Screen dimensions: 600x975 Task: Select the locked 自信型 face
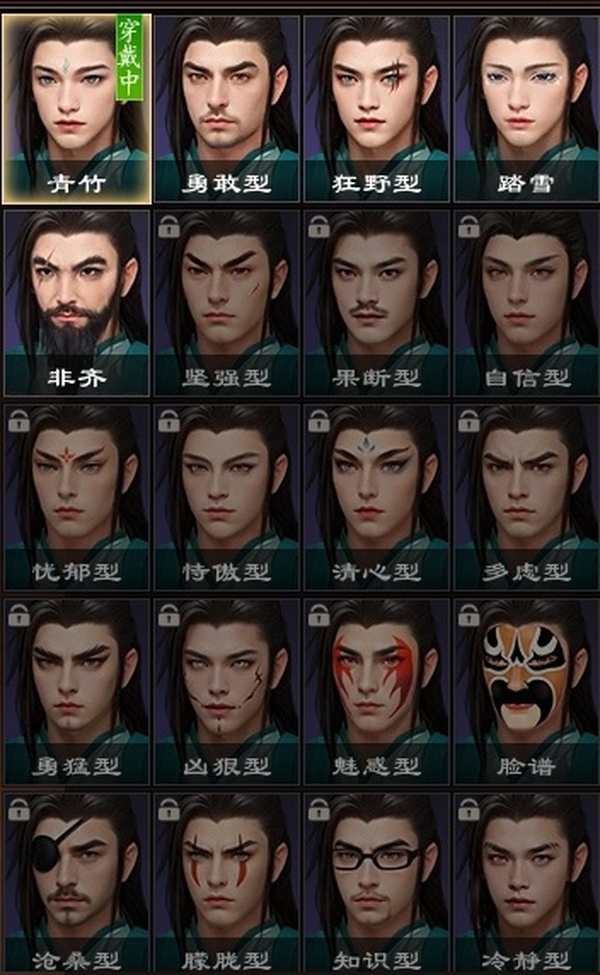[525, 300]
